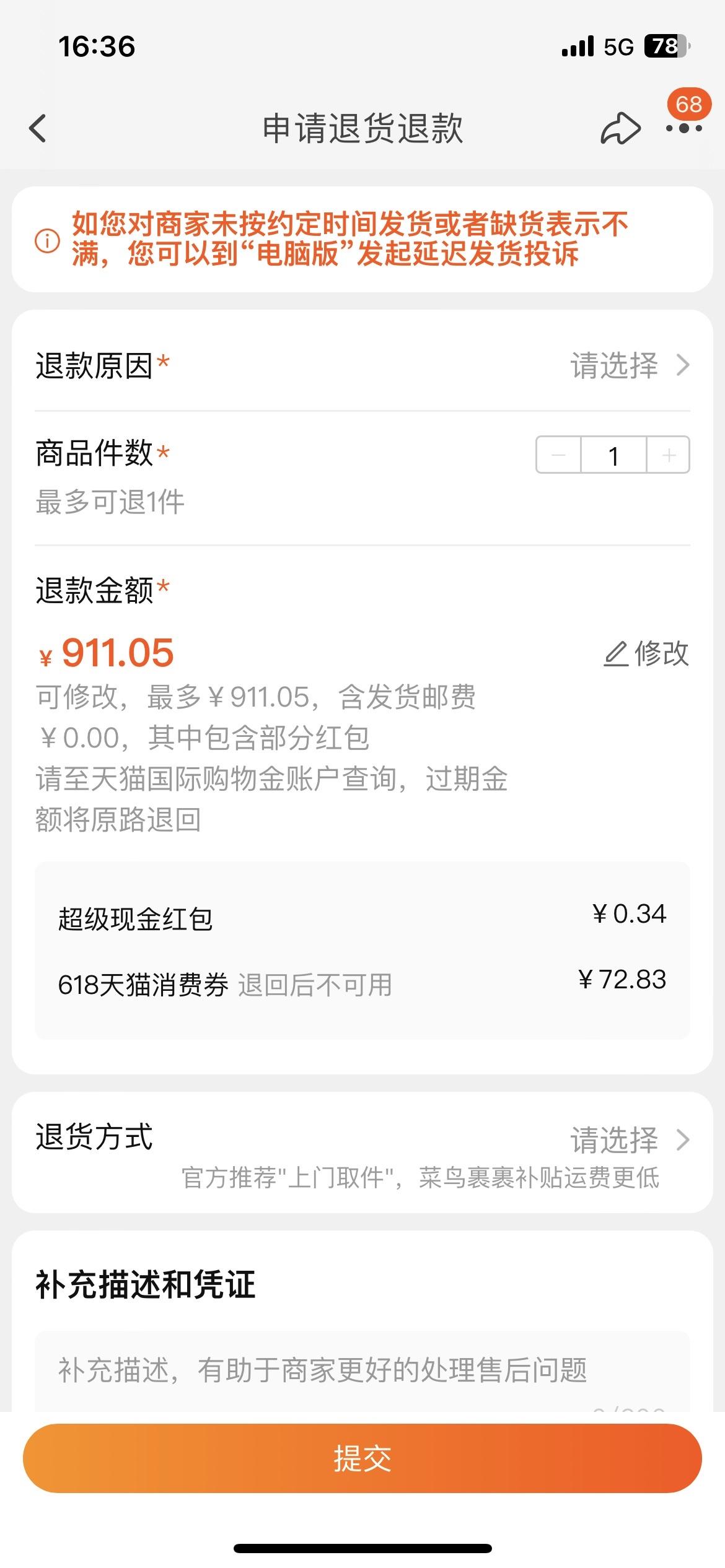Select a refund reason (退款原因)
The image size is (725, 1568).
tap(628, 365)
